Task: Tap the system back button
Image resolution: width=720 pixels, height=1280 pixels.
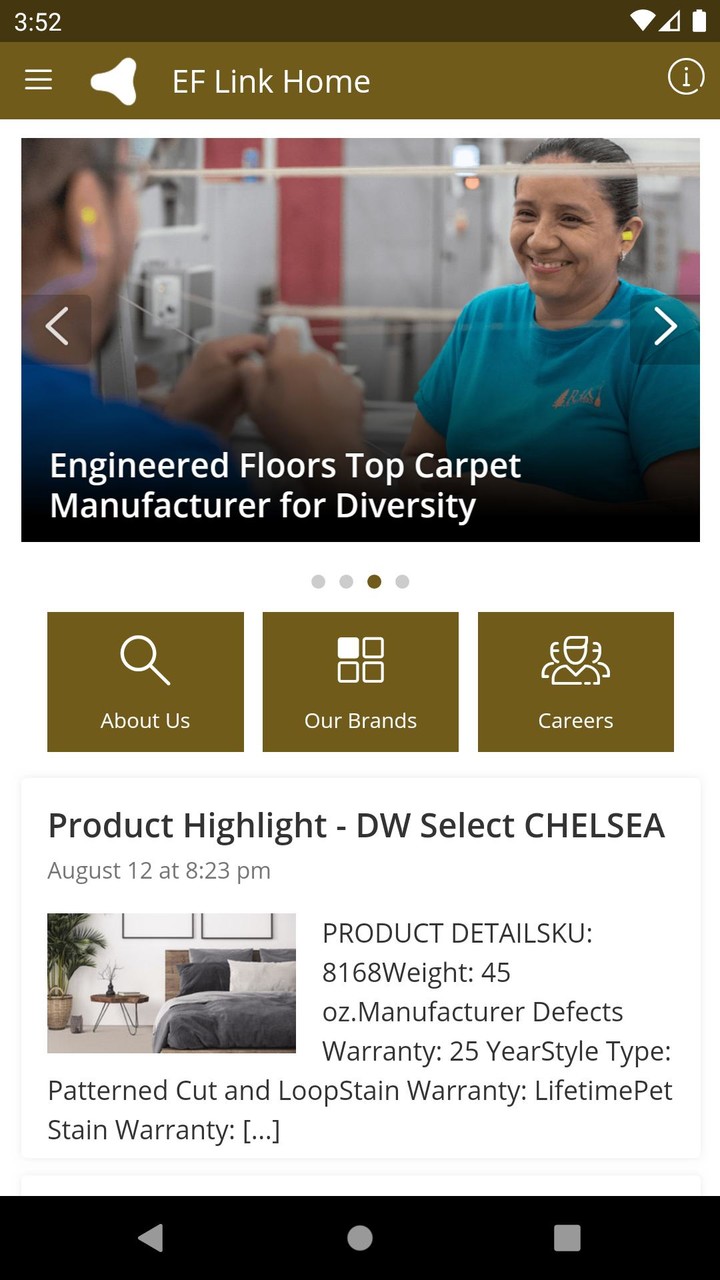Action: point(151,1238)
